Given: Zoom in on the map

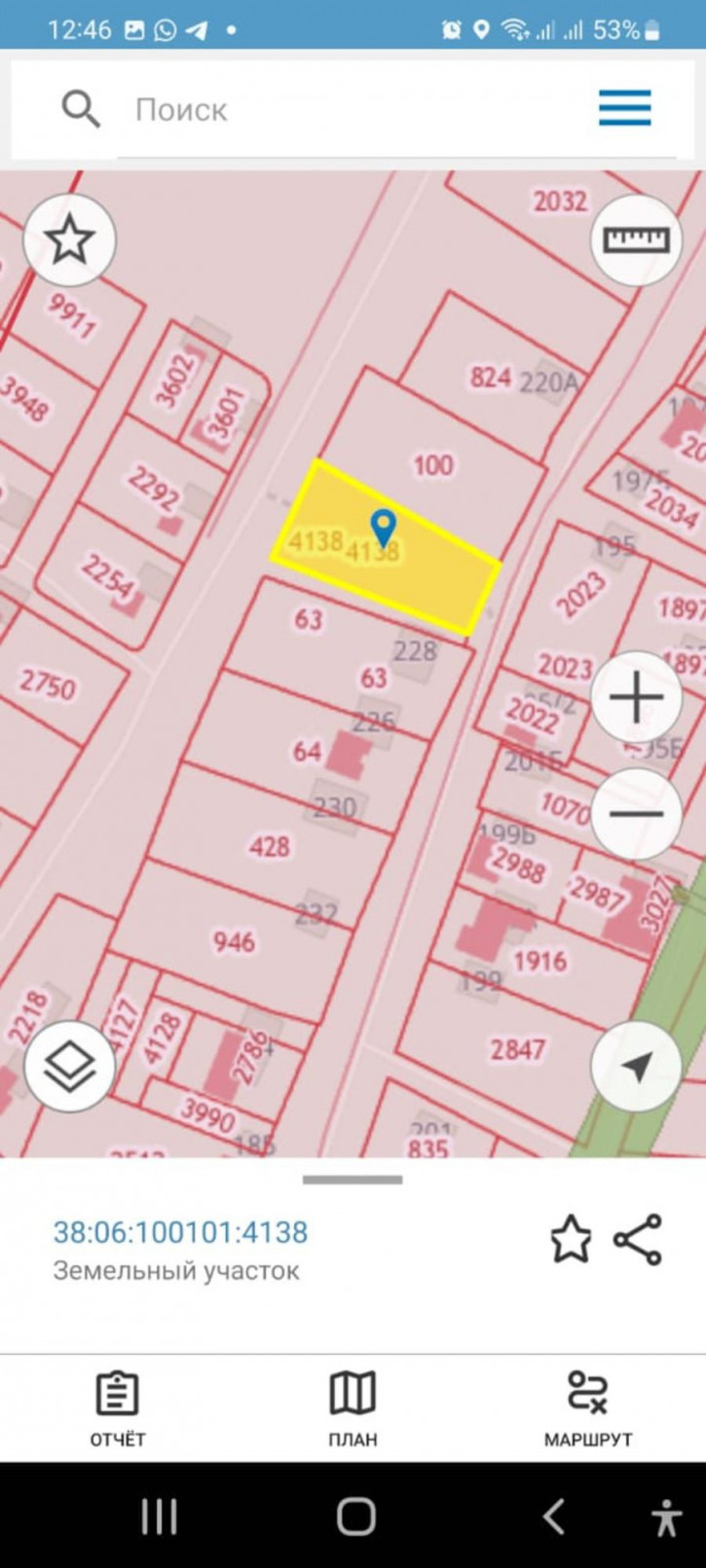Looking at the screenshot, I should click(636, 698).
